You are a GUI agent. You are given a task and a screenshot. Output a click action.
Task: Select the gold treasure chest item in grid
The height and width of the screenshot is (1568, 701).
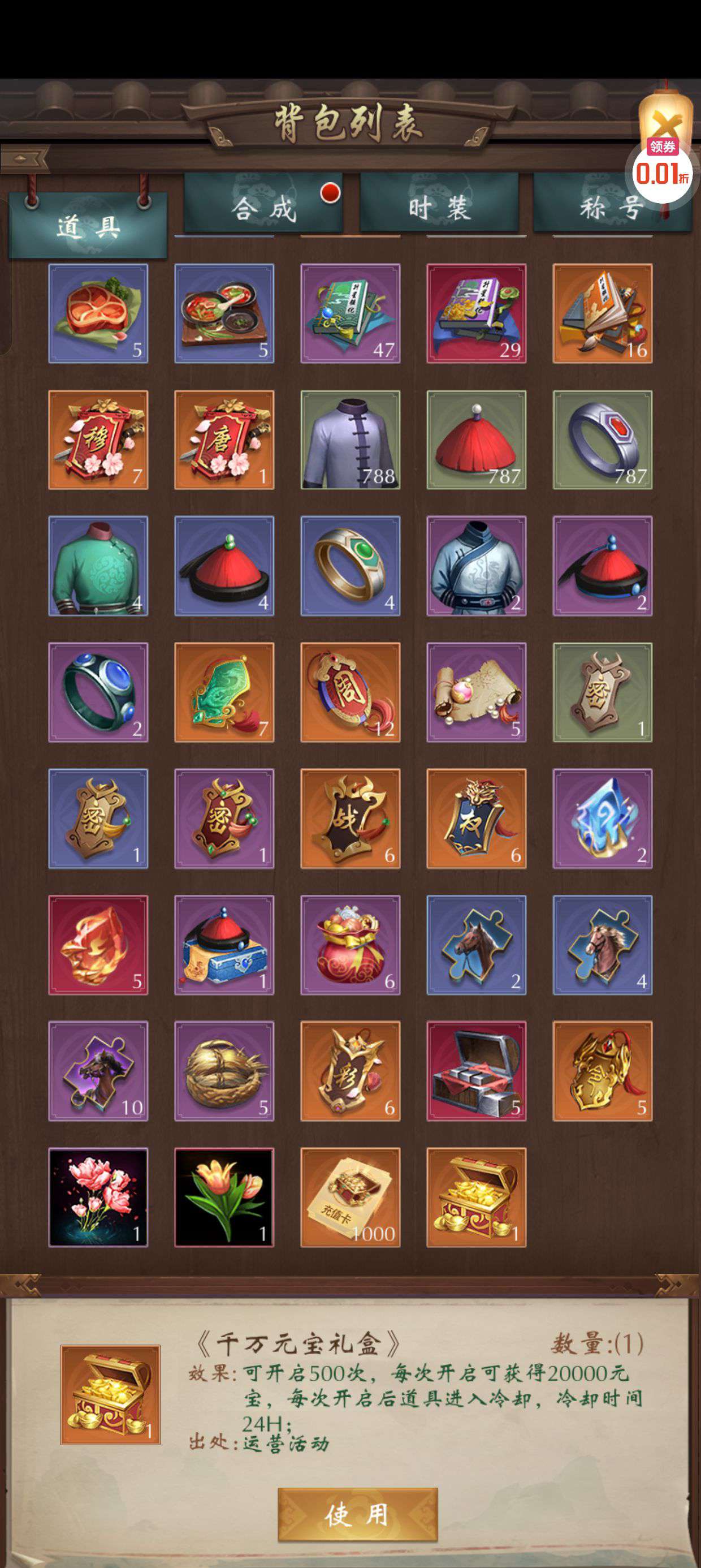(x=477, y=1197)
